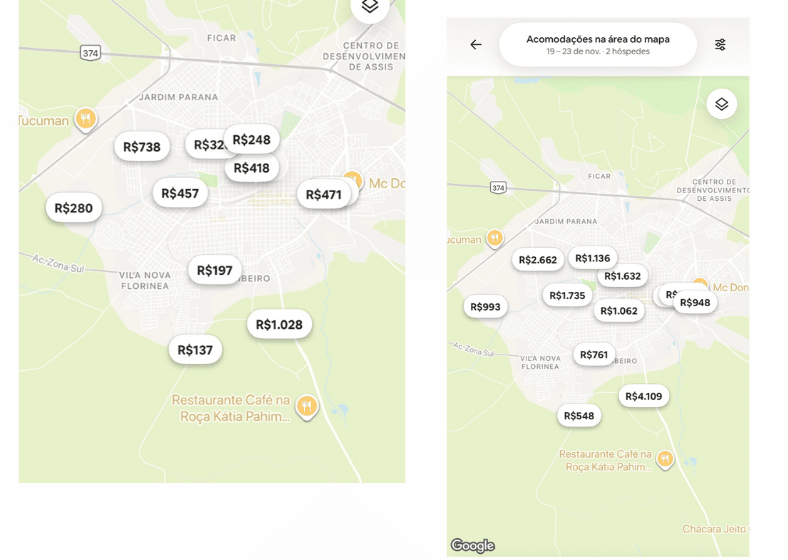Tap the R$1.632 price pin
Image resolution: width=788 pixels, height=560 pixels.
click(x=622, y=276)
